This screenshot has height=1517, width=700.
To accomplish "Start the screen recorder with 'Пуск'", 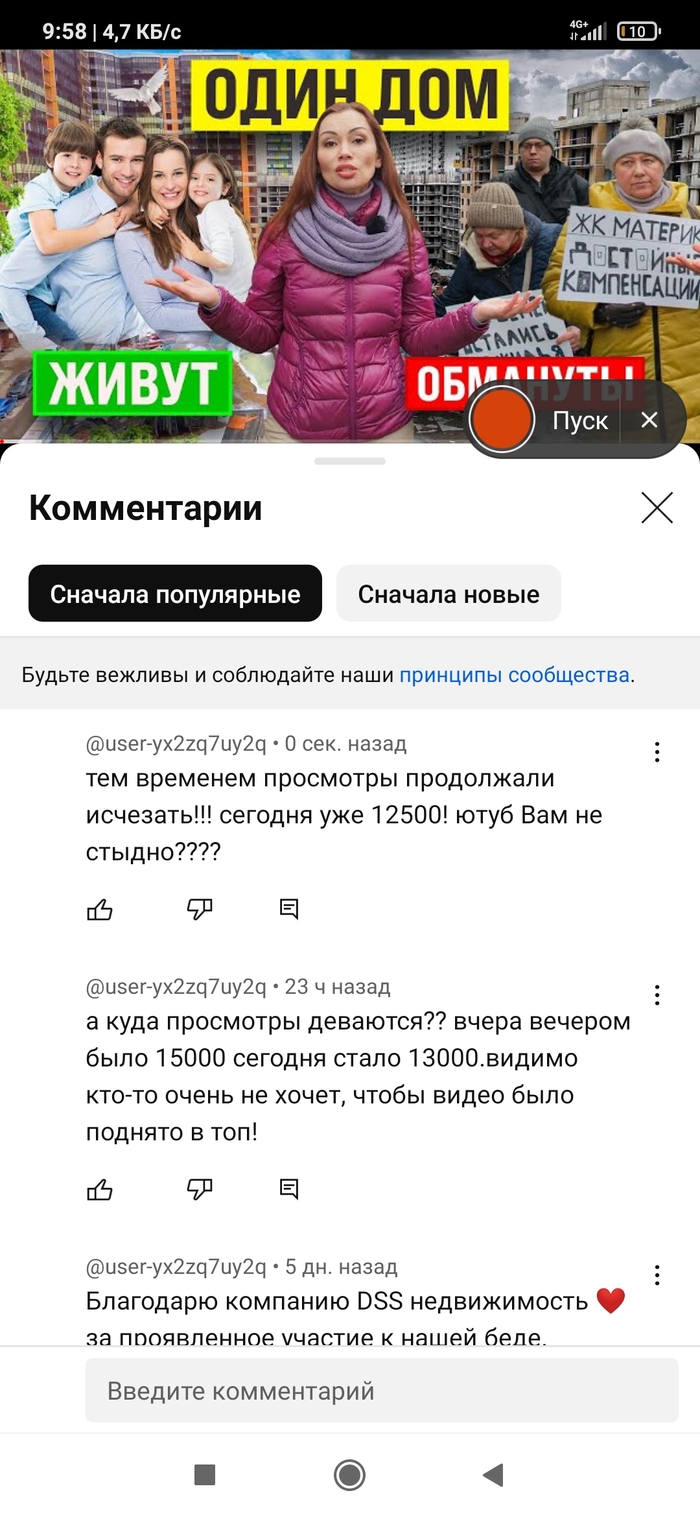I will [579, 420].
